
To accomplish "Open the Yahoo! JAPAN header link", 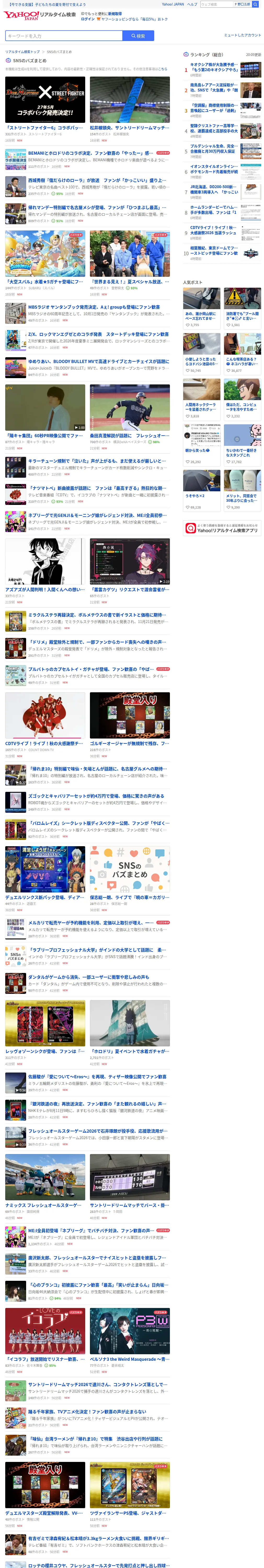I will coord(173,4).
